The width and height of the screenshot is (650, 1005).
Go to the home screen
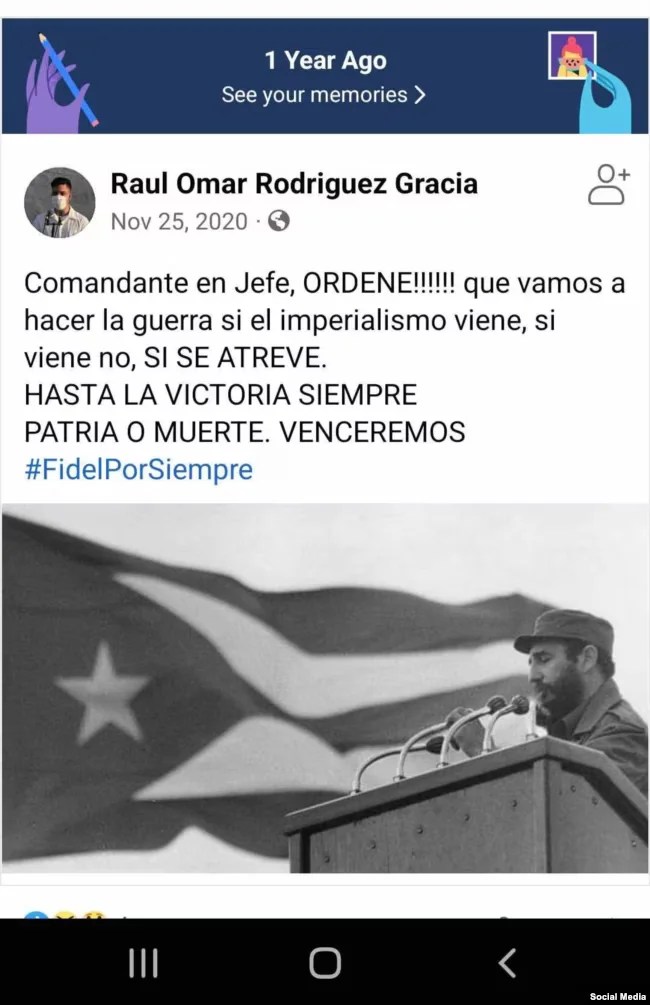pos(325,963)
